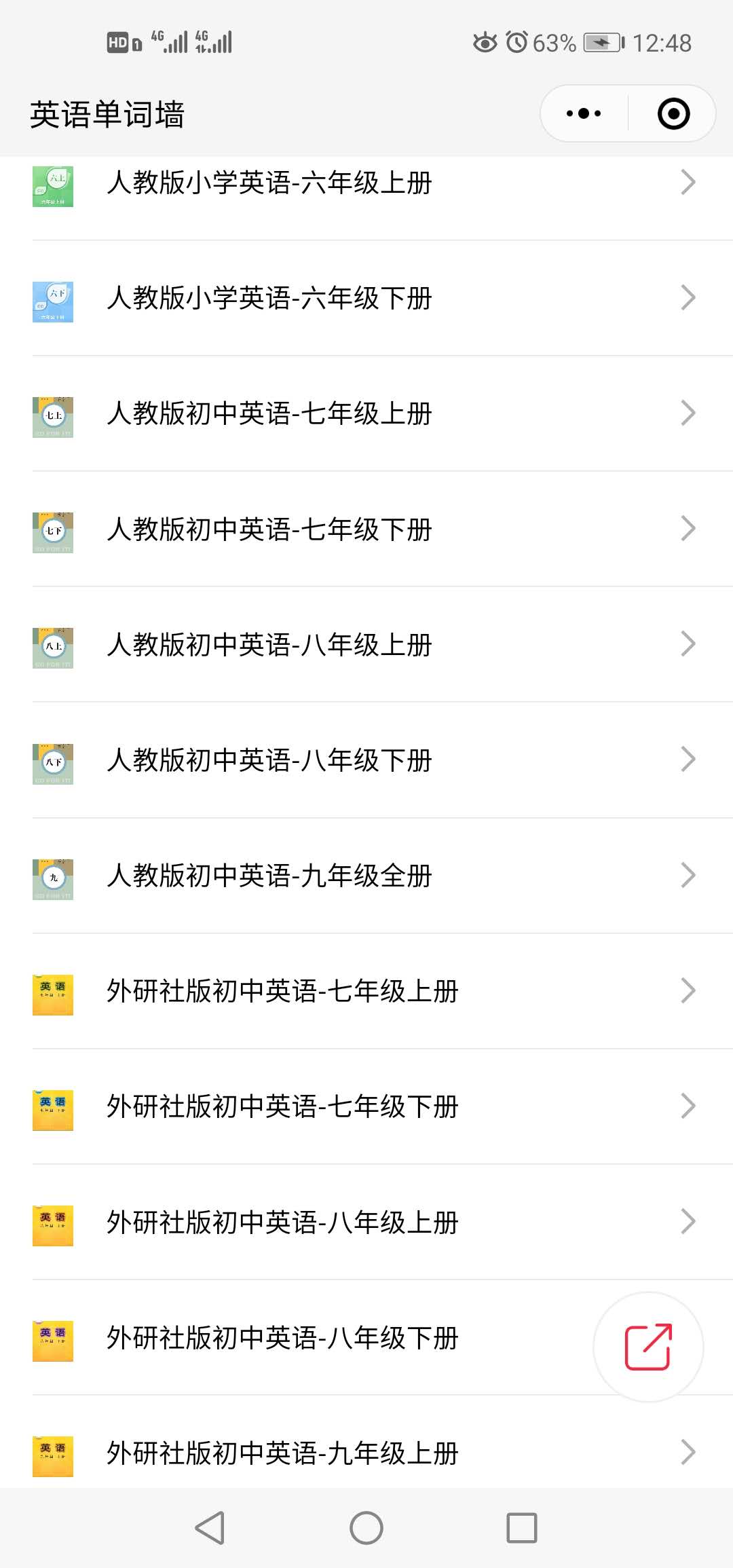Open the mini program more options menu
Viewport: 733px width, 1568px height.
pos(584,113)
